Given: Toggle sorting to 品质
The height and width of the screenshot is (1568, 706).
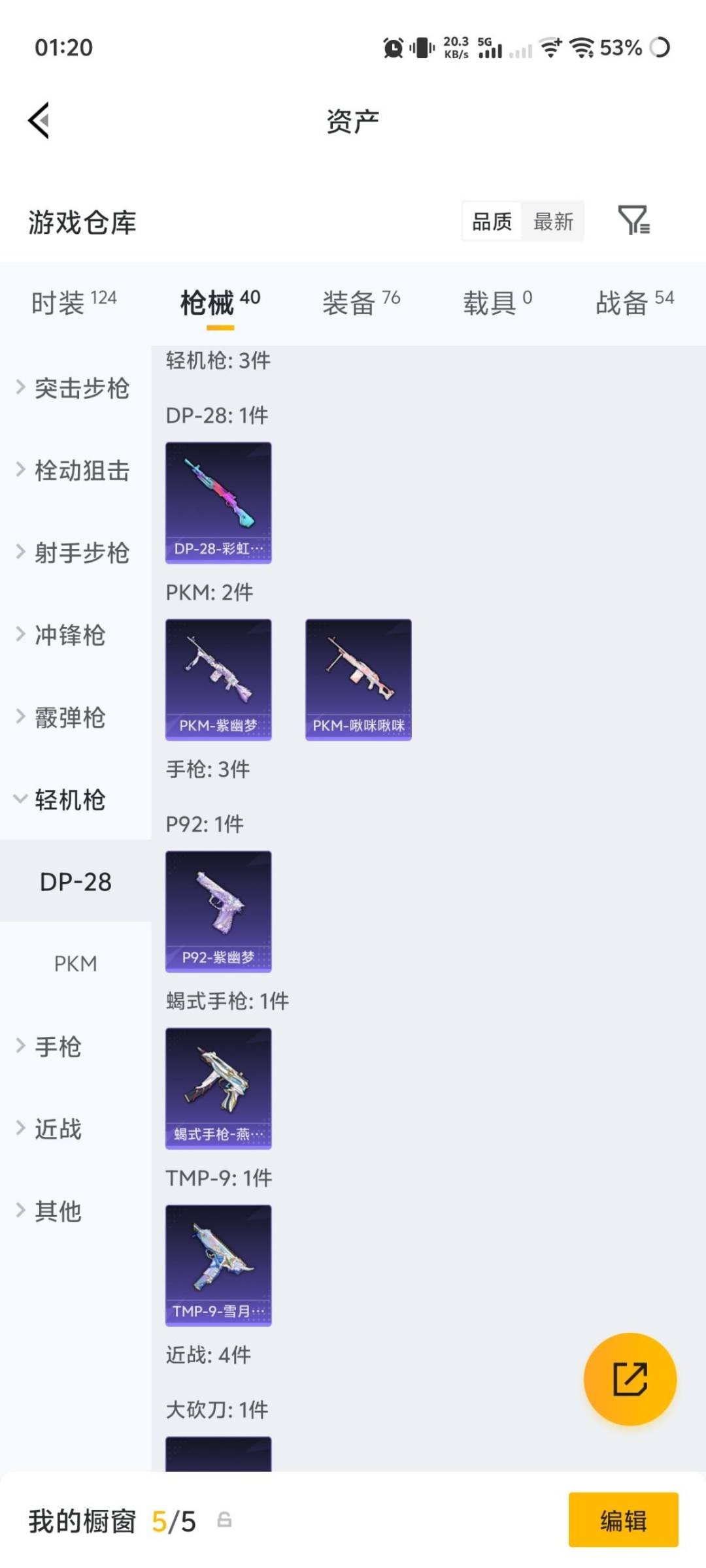Looking at the screenshot, I should [x=492, y=221].
